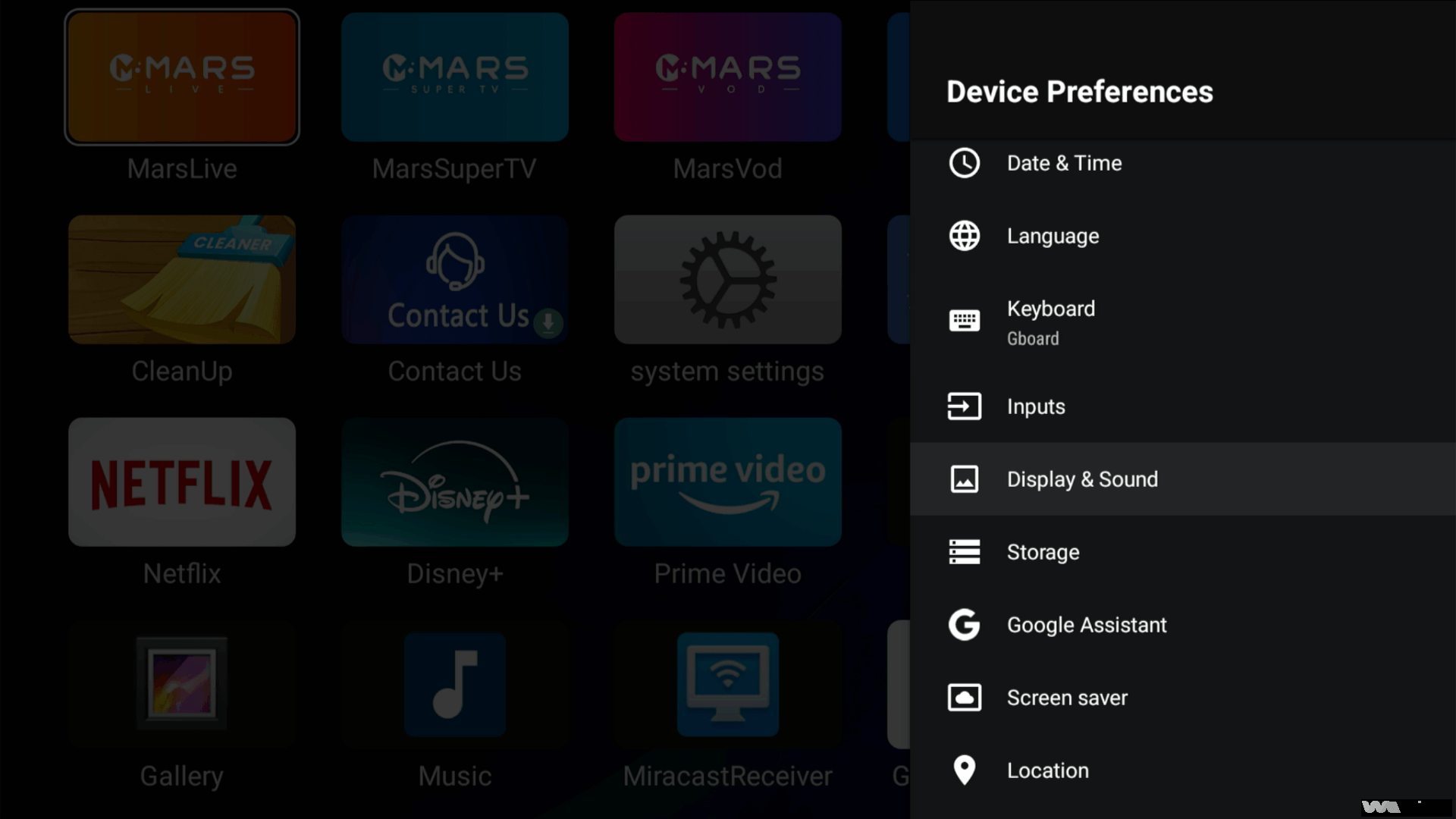
Task: Open Screen saver settings
Action: click(x=1066, y=698)
